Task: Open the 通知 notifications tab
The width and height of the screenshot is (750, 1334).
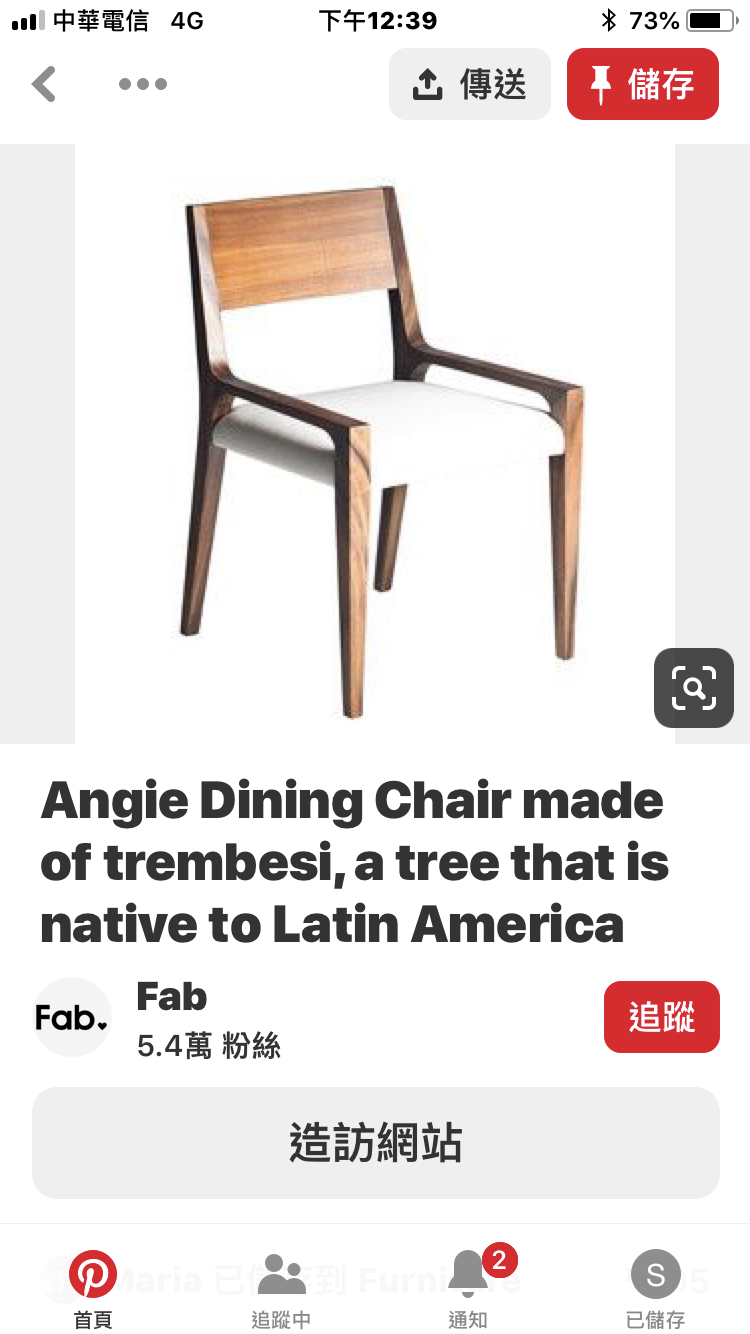Action: click(x=468, y=1290)
